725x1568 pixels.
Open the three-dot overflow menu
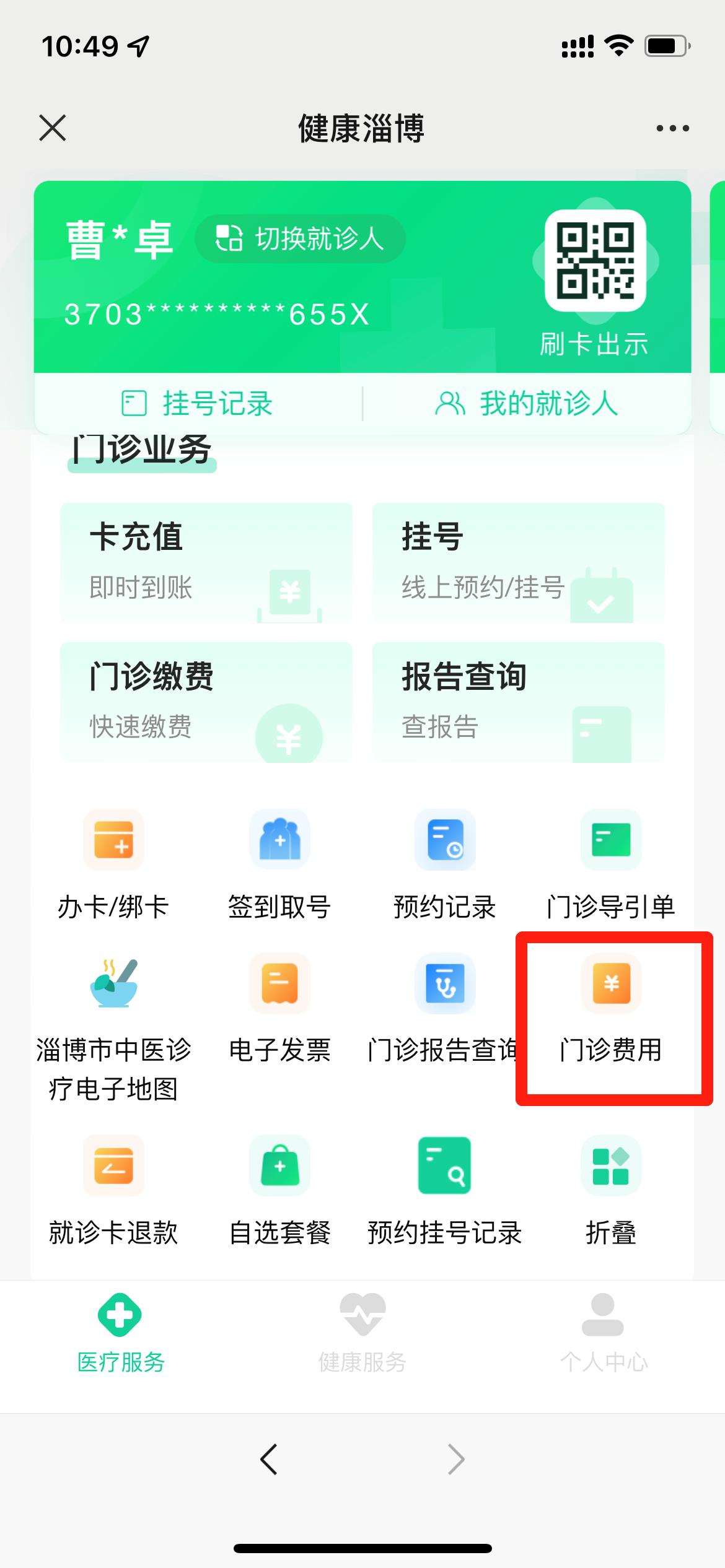click(x=672, y=128)
